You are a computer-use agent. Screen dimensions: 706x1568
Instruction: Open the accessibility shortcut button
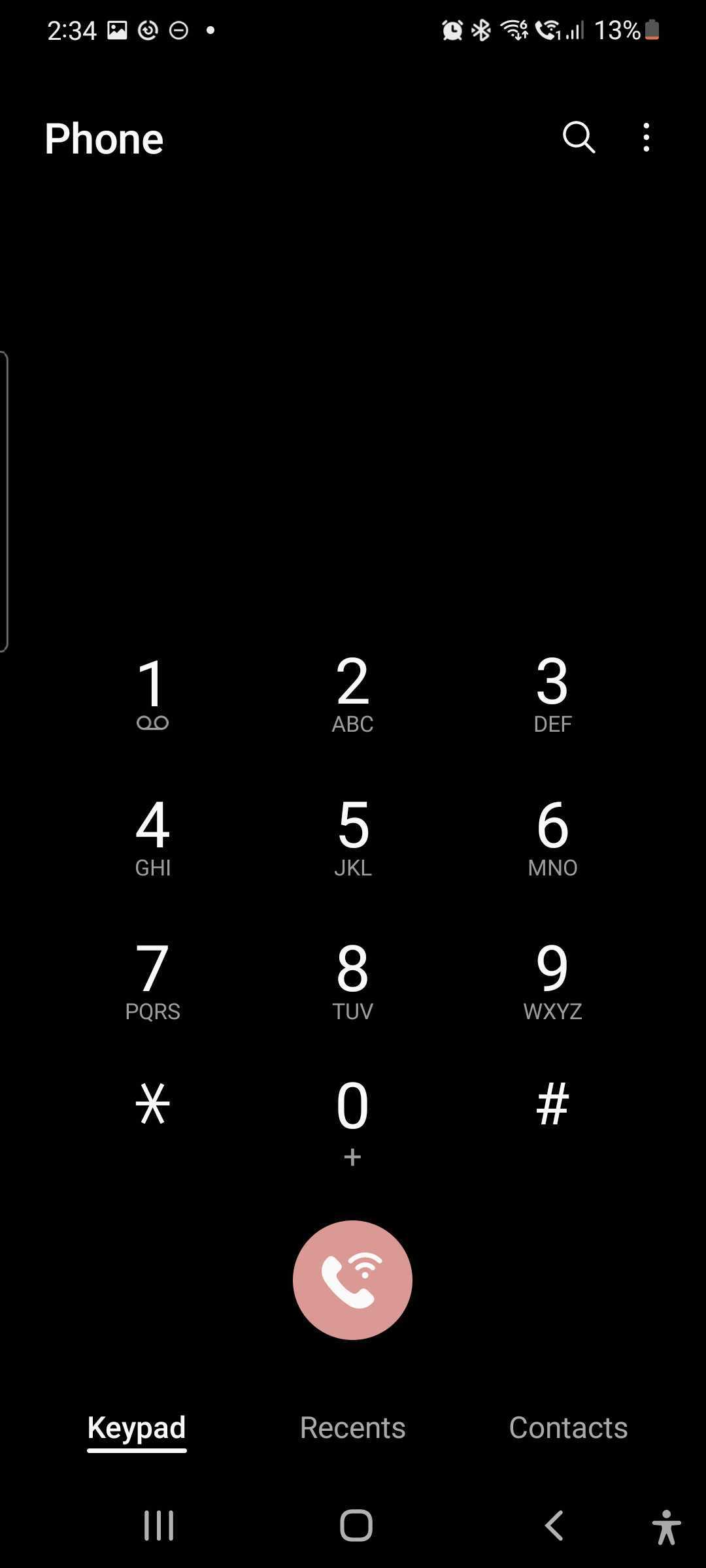[665, 1527]
